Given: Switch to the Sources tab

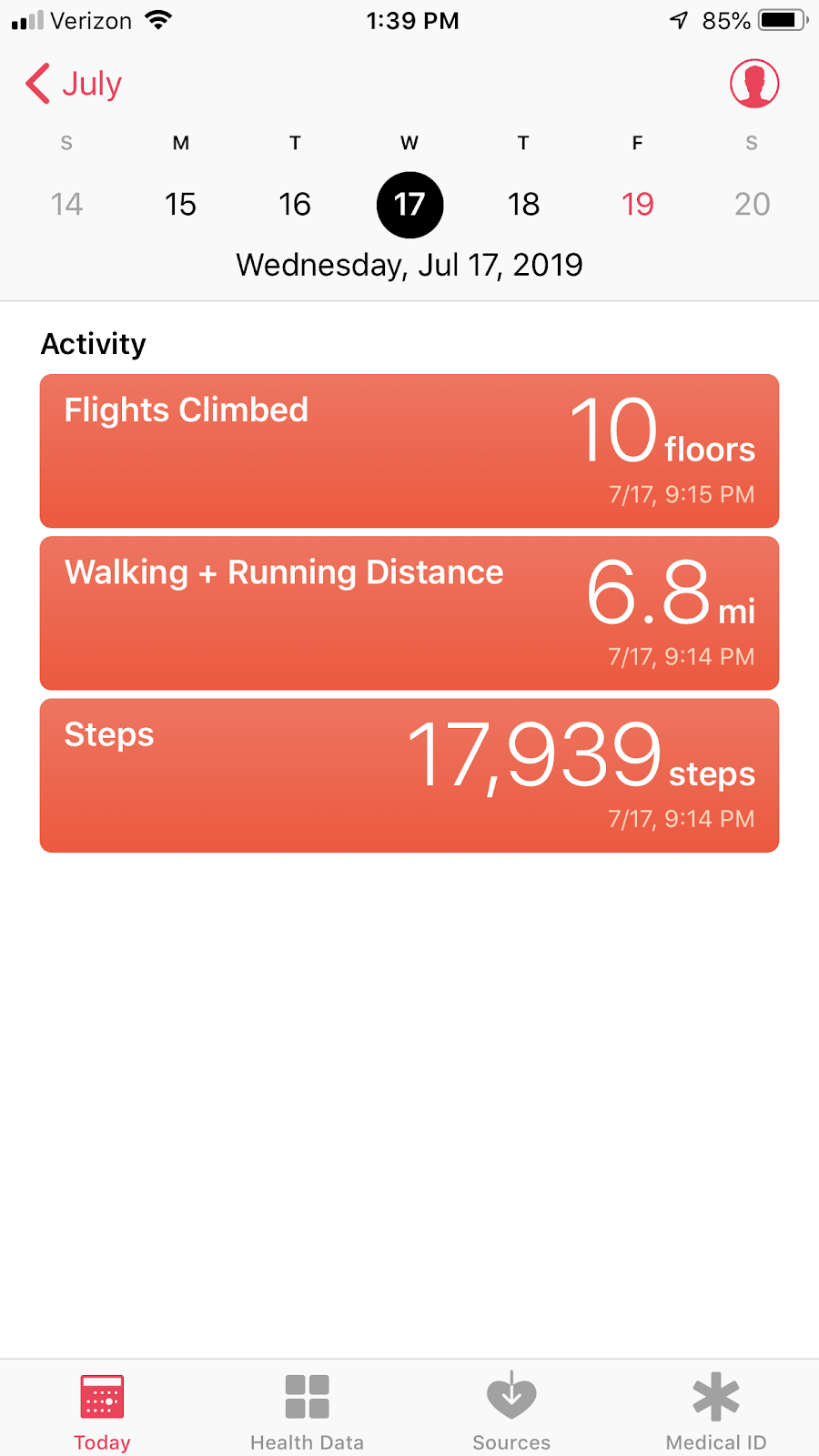Looking at the screenshot, I should [x=511, y=1410].
